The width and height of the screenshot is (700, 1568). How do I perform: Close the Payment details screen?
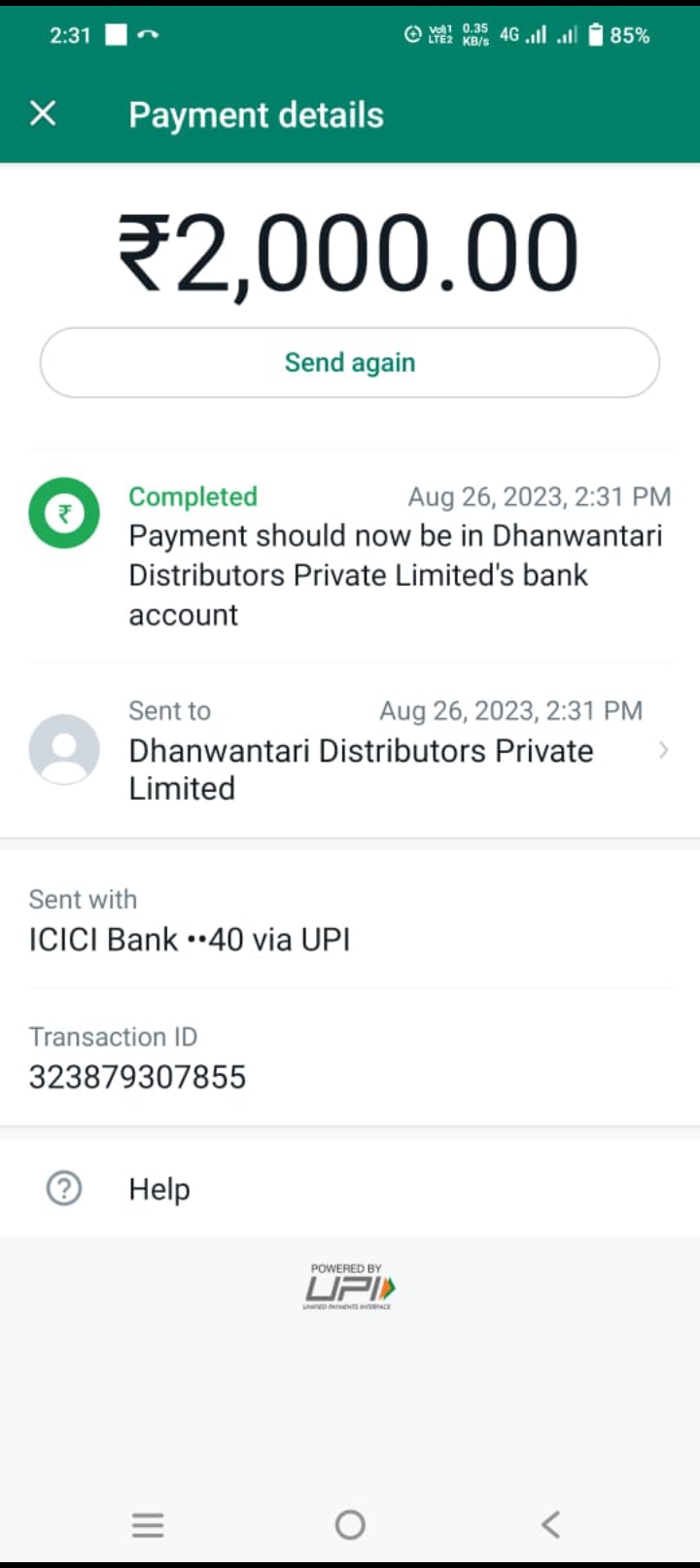point(43,114)
